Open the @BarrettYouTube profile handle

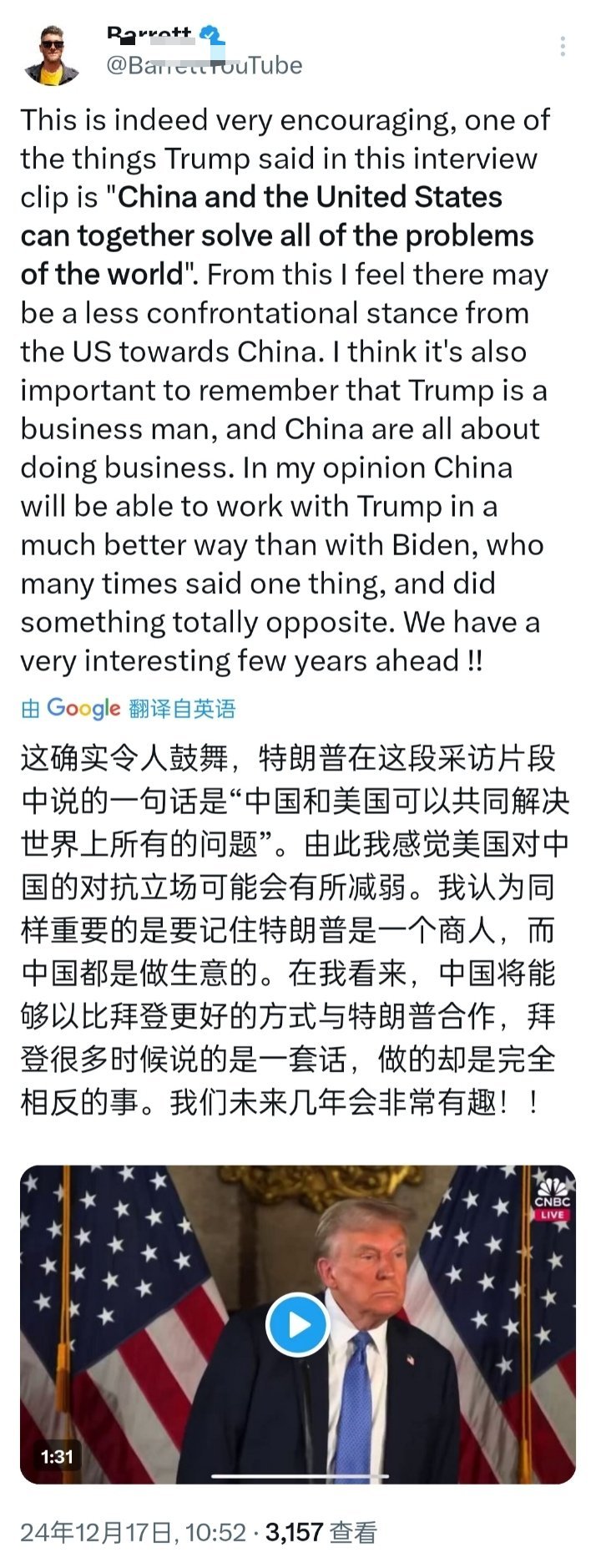tap(205, 65)
